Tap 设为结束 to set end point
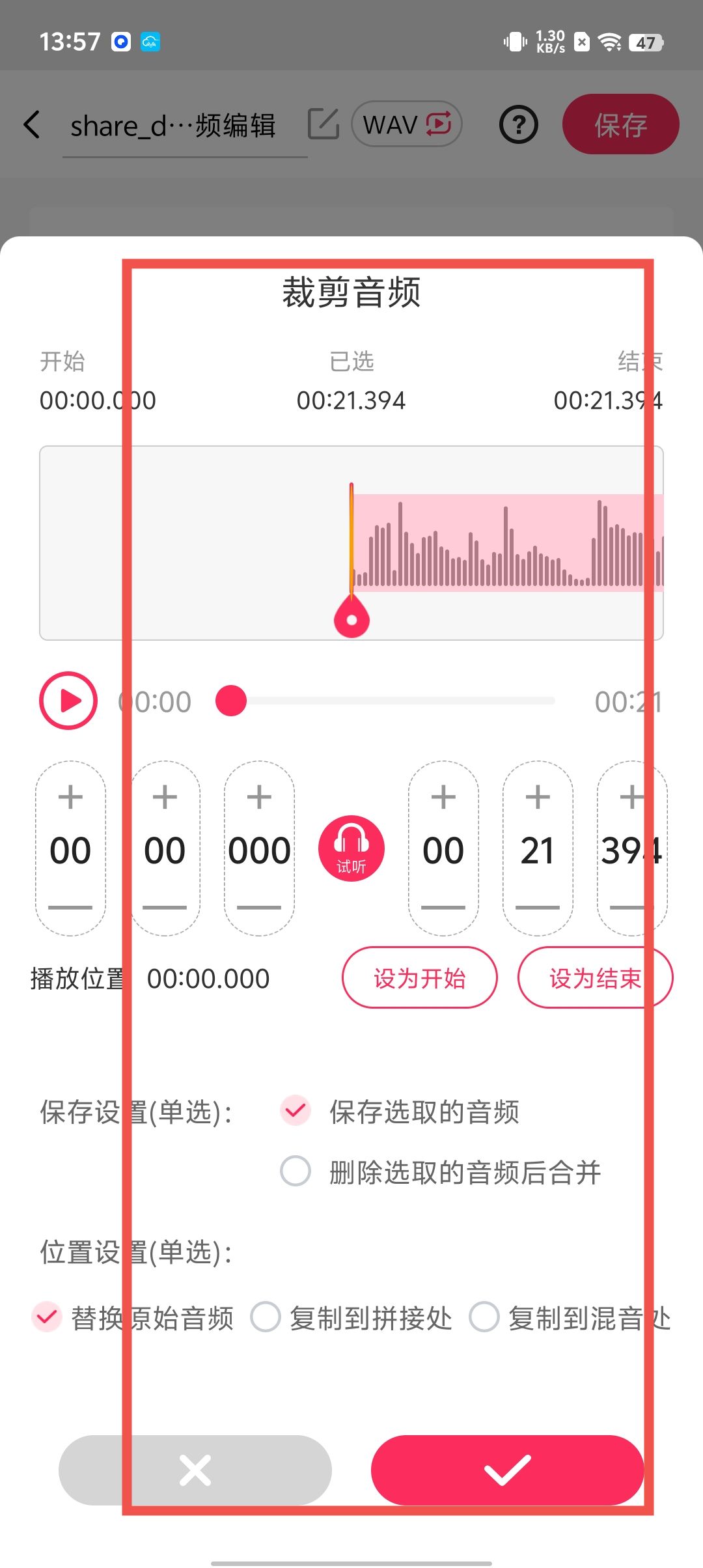The width and height of the screenshot is (703, 1568). [594, 977]
